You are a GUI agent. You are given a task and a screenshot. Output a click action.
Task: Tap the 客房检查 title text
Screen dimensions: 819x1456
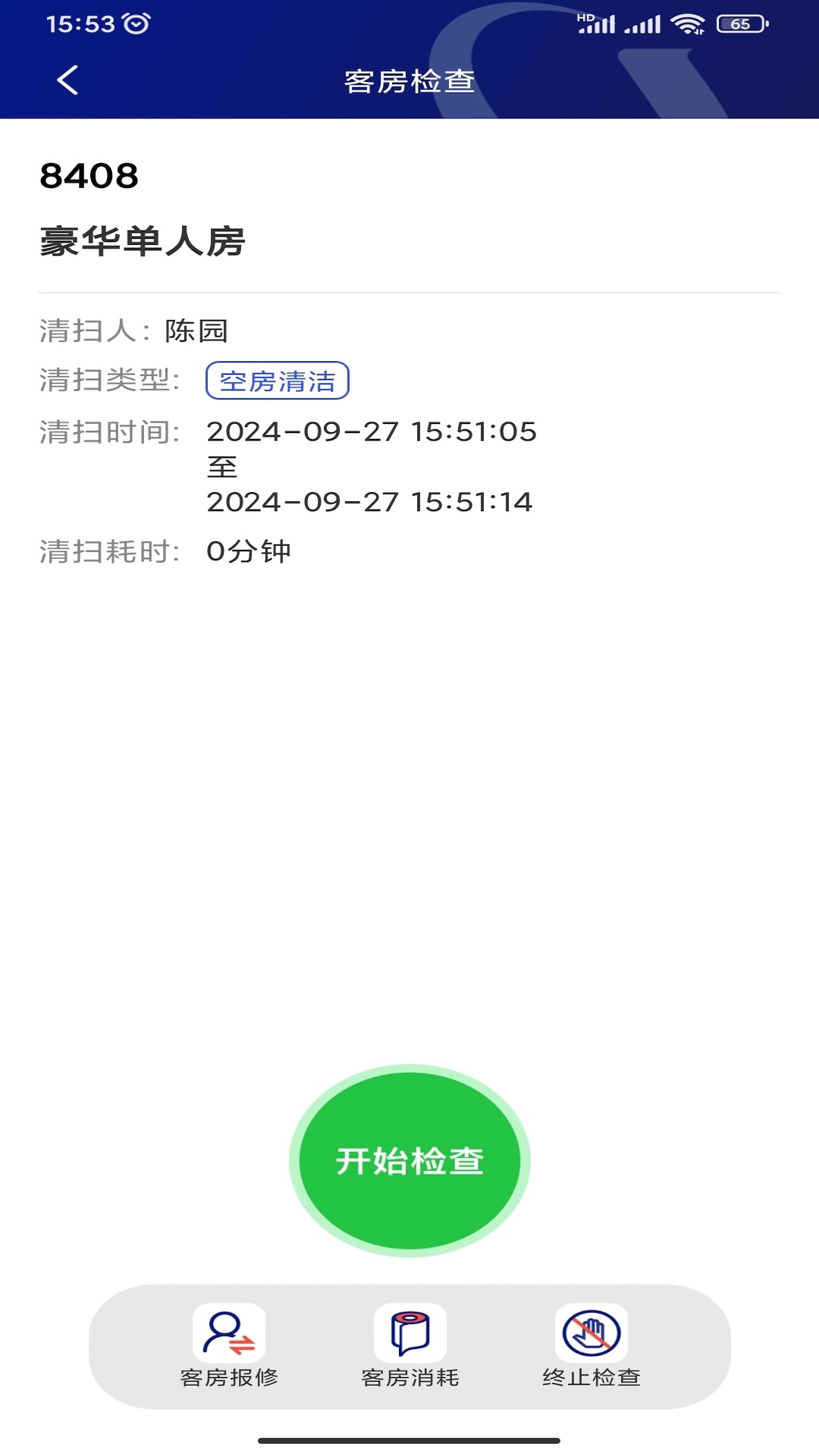tap(409, 82)
